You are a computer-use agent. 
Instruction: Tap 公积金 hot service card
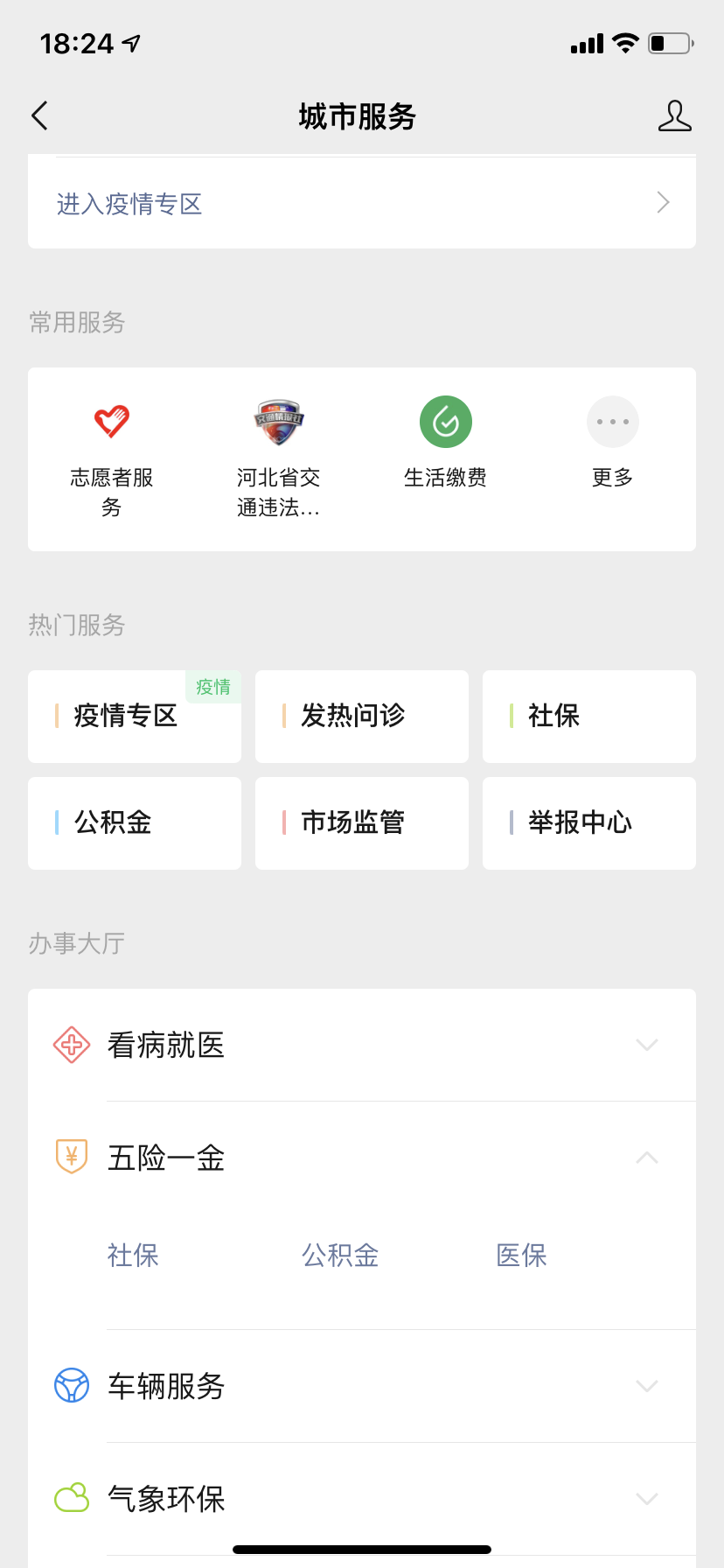(135, 823)
